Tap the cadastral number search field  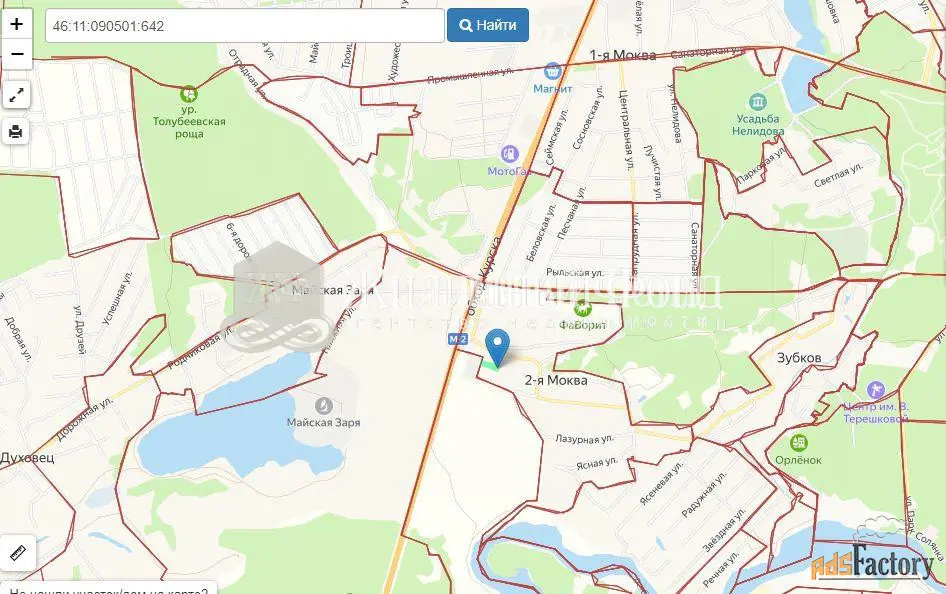point(244,25)
